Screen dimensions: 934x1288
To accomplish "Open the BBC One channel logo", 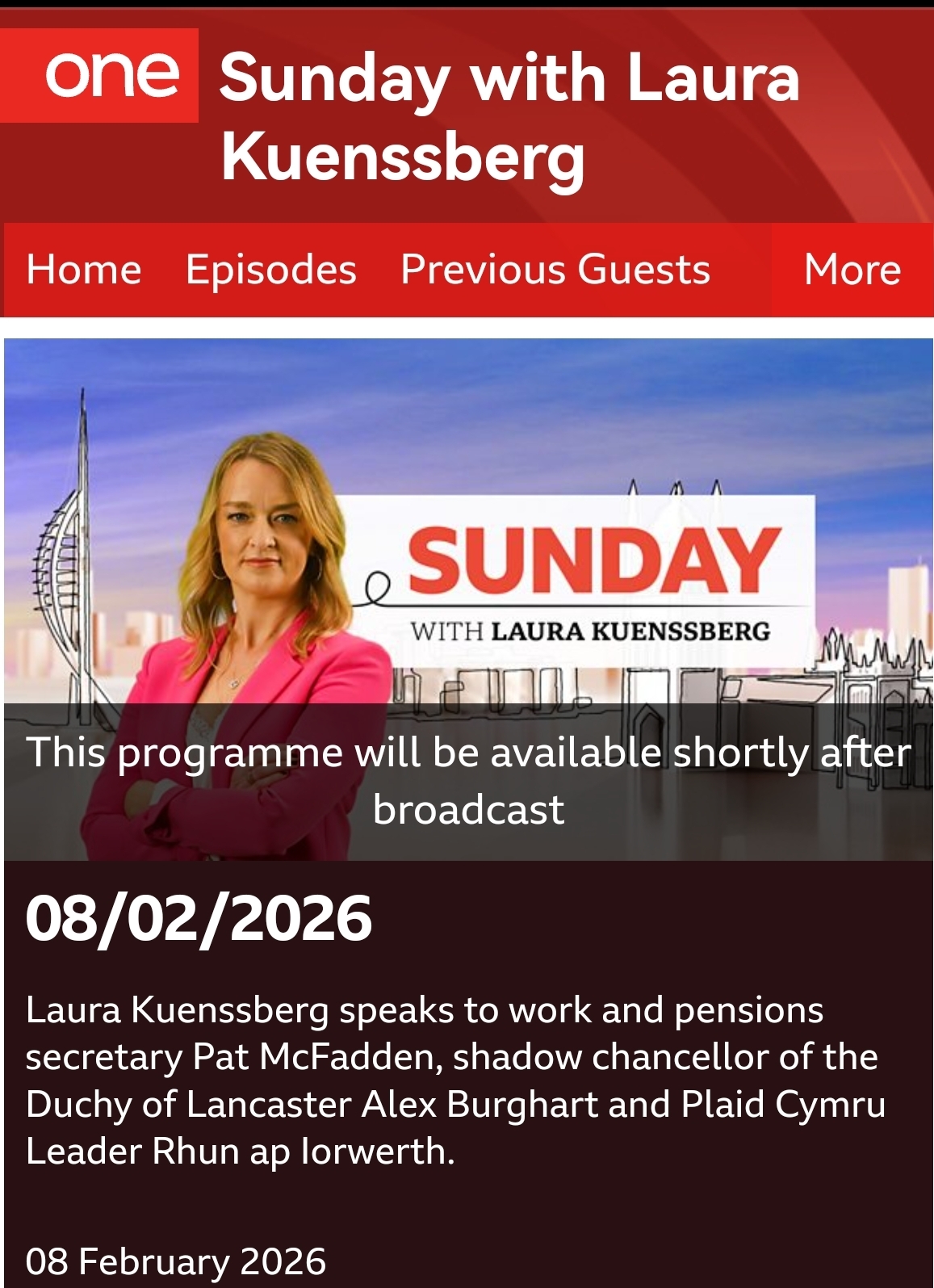I will tap(111, 75).
